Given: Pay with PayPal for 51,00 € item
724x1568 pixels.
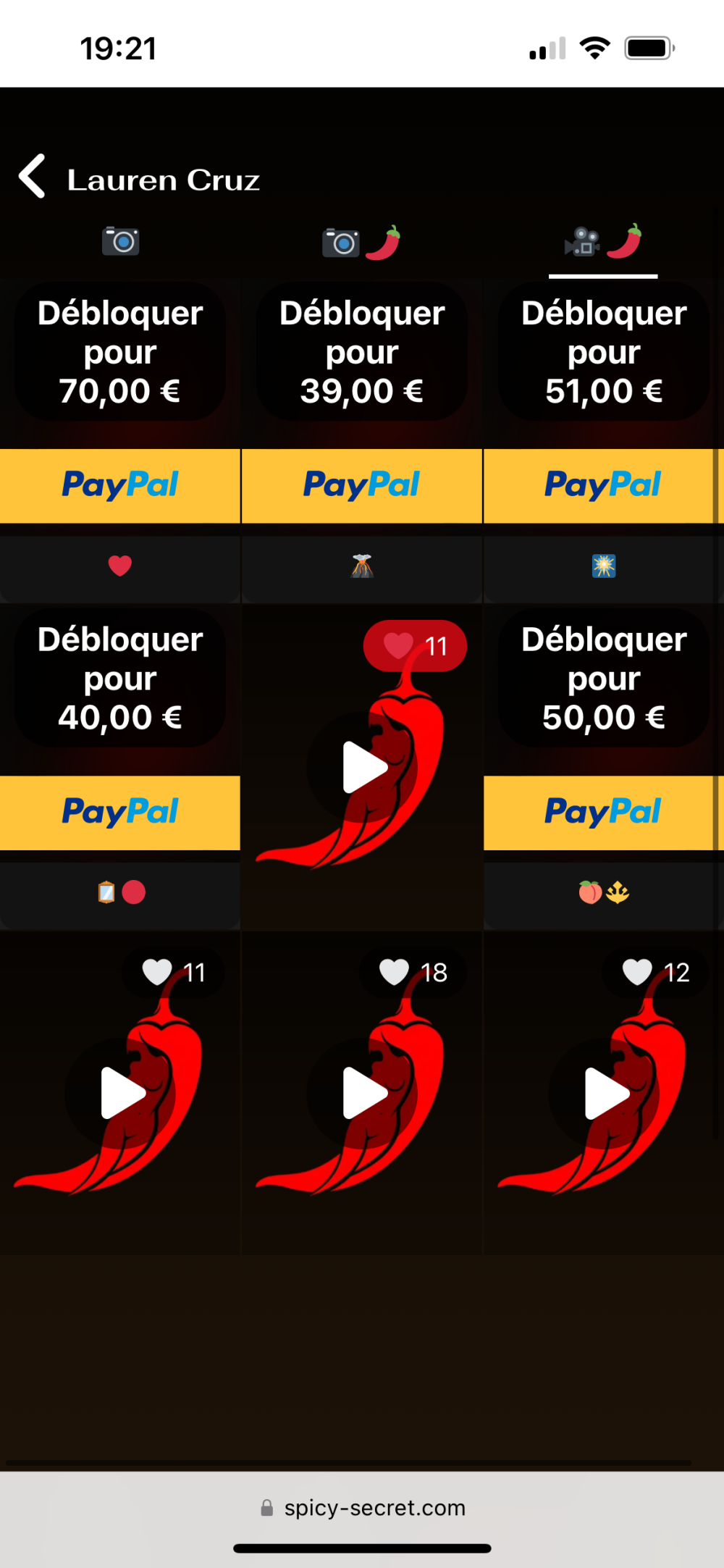Looking at the screenshot, I should click(x=603, y=485).
